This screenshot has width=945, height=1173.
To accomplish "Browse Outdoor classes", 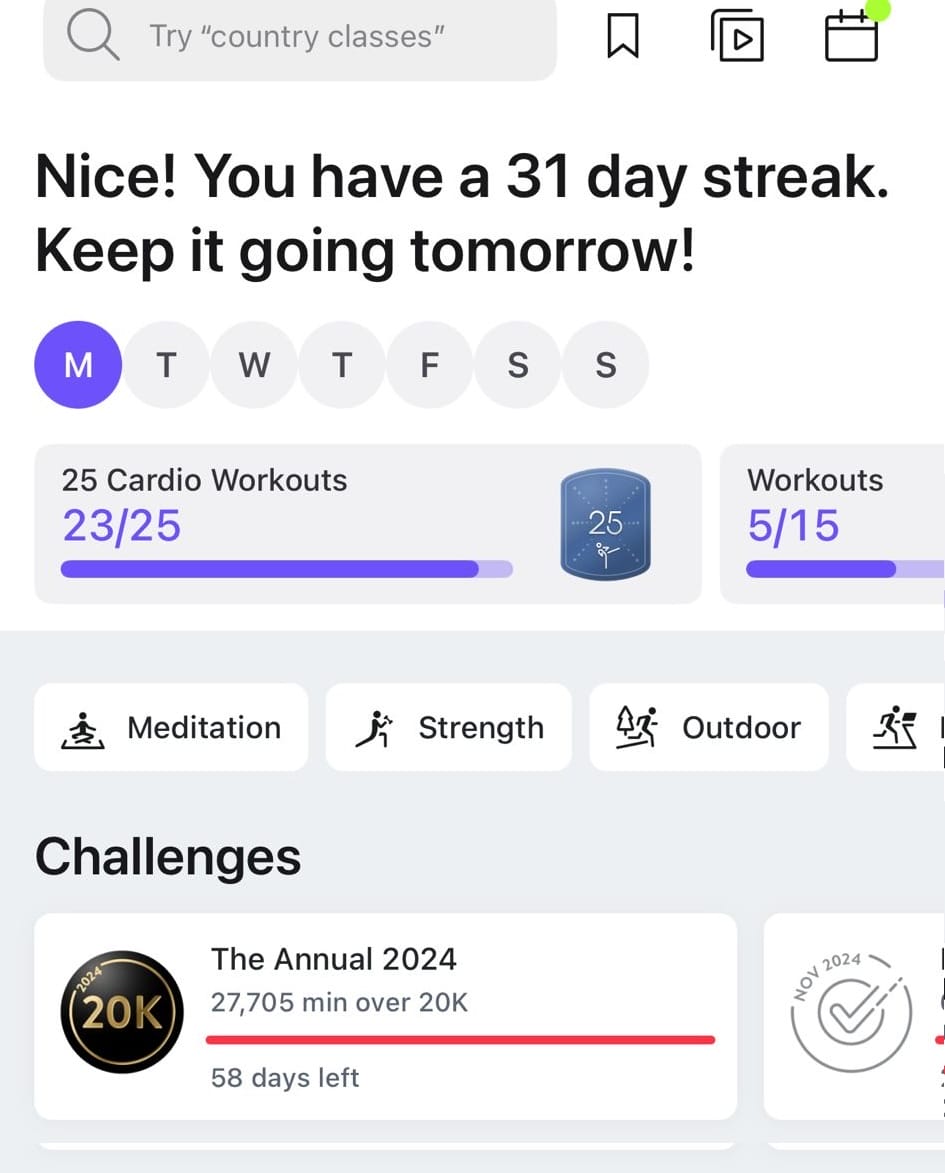I will click(709, 727).
